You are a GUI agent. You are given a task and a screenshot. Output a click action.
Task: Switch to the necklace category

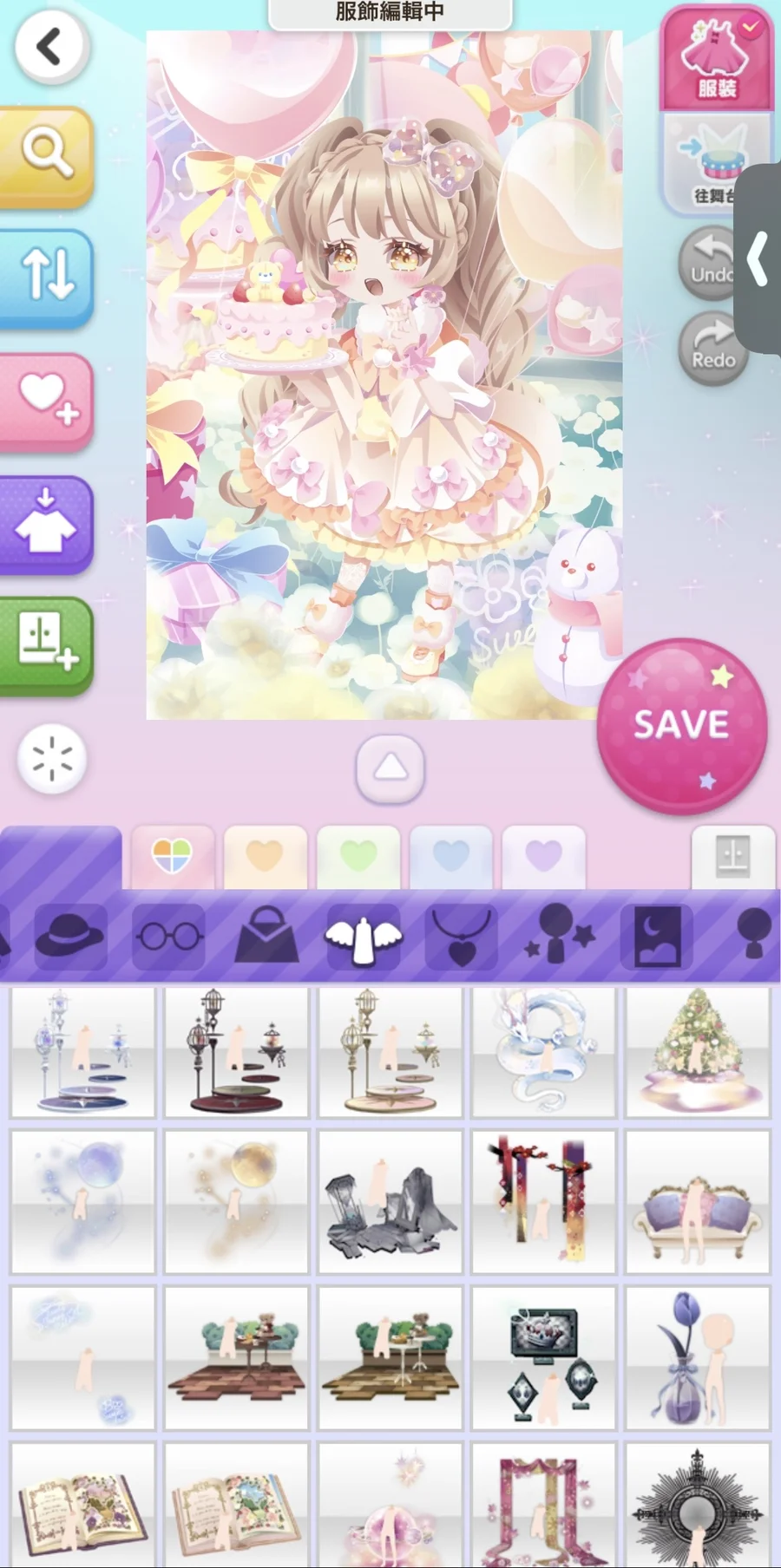tap(462, 937)
